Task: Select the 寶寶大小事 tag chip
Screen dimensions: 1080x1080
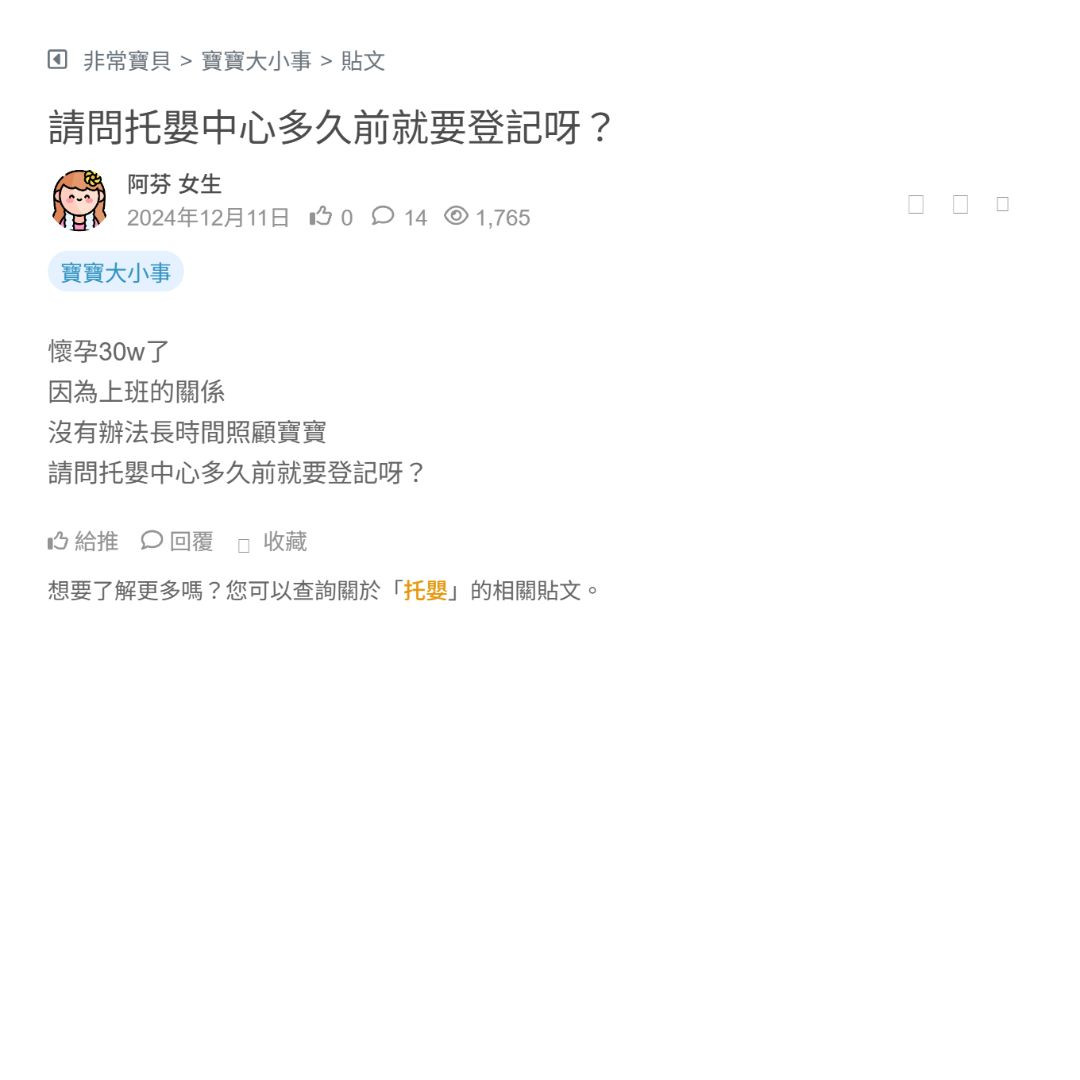Action: (x=116, y=272)
